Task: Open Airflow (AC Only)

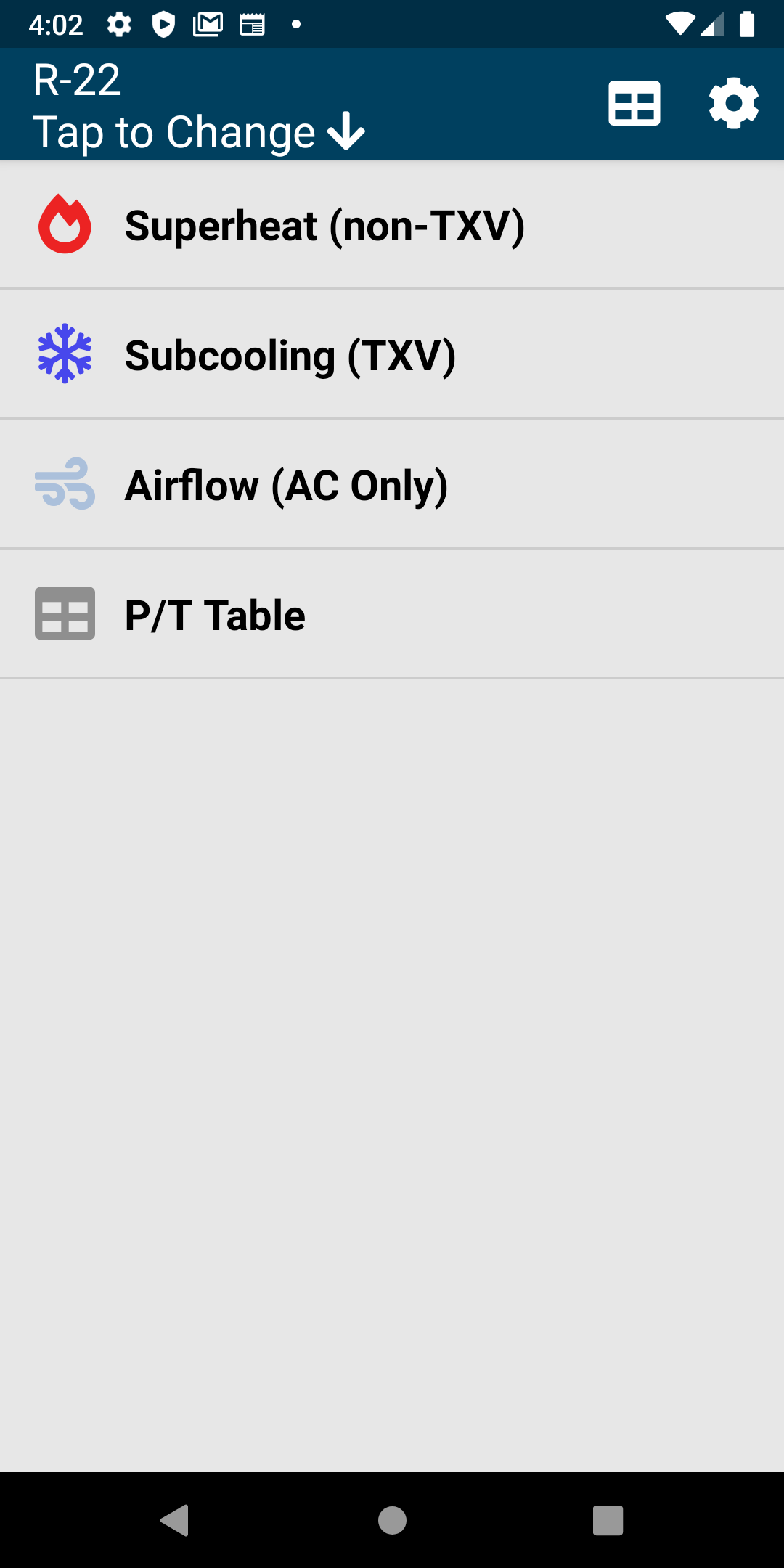Action: click(x=392, y=484)
